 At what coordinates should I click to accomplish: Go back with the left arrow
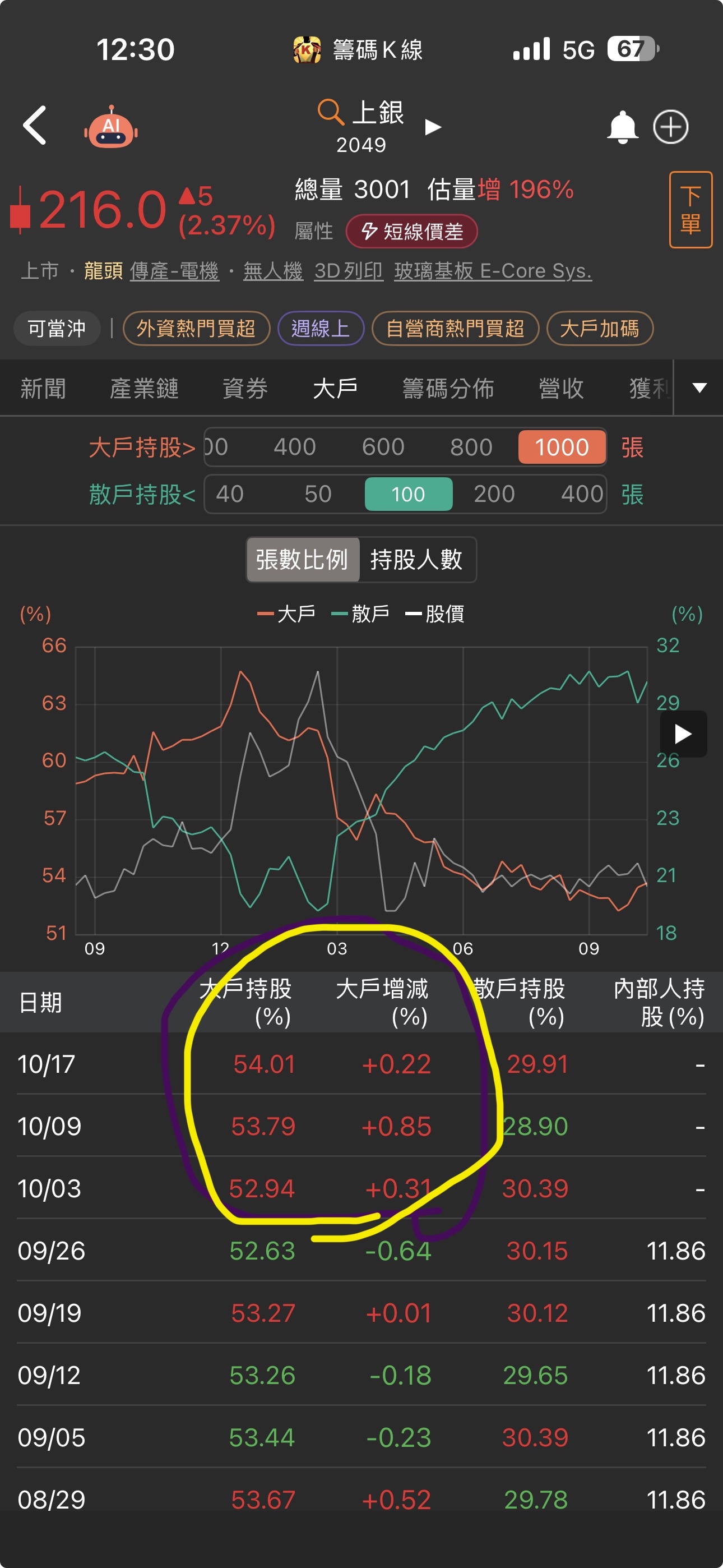[35, 126]
